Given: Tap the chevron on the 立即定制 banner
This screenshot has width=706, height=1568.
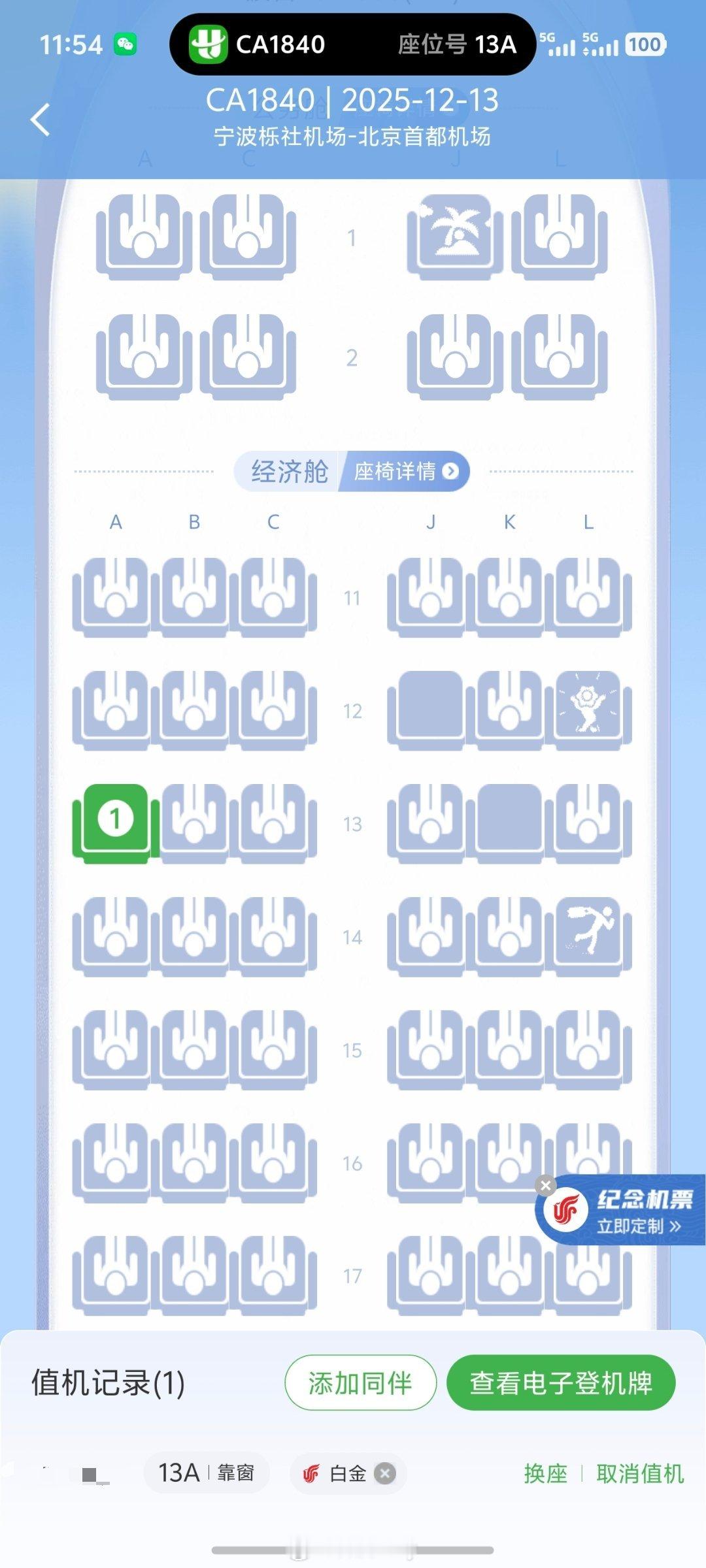Looking at the screenshot, I should click(x=677, y=1226).
